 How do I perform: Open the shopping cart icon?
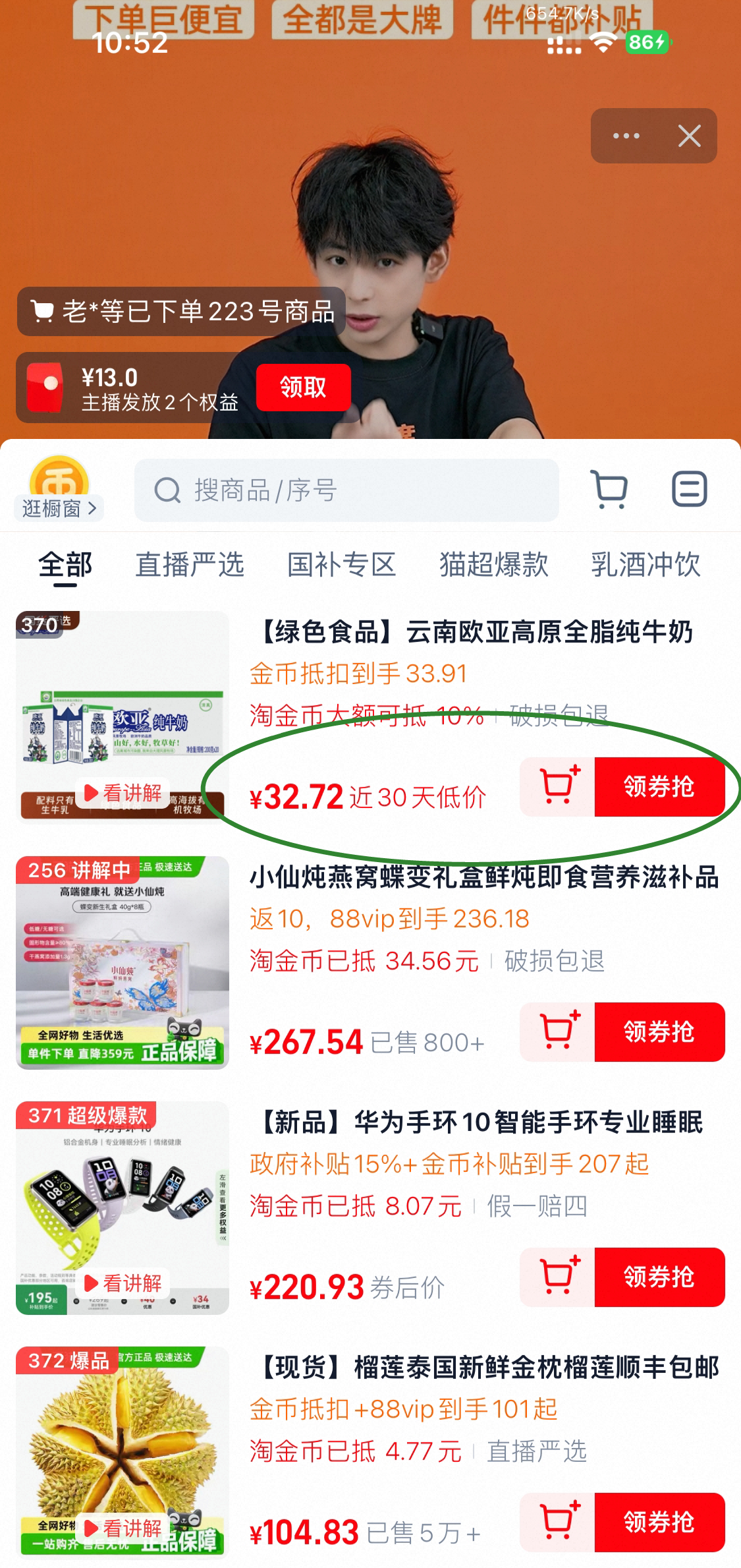tap(609, 490)
